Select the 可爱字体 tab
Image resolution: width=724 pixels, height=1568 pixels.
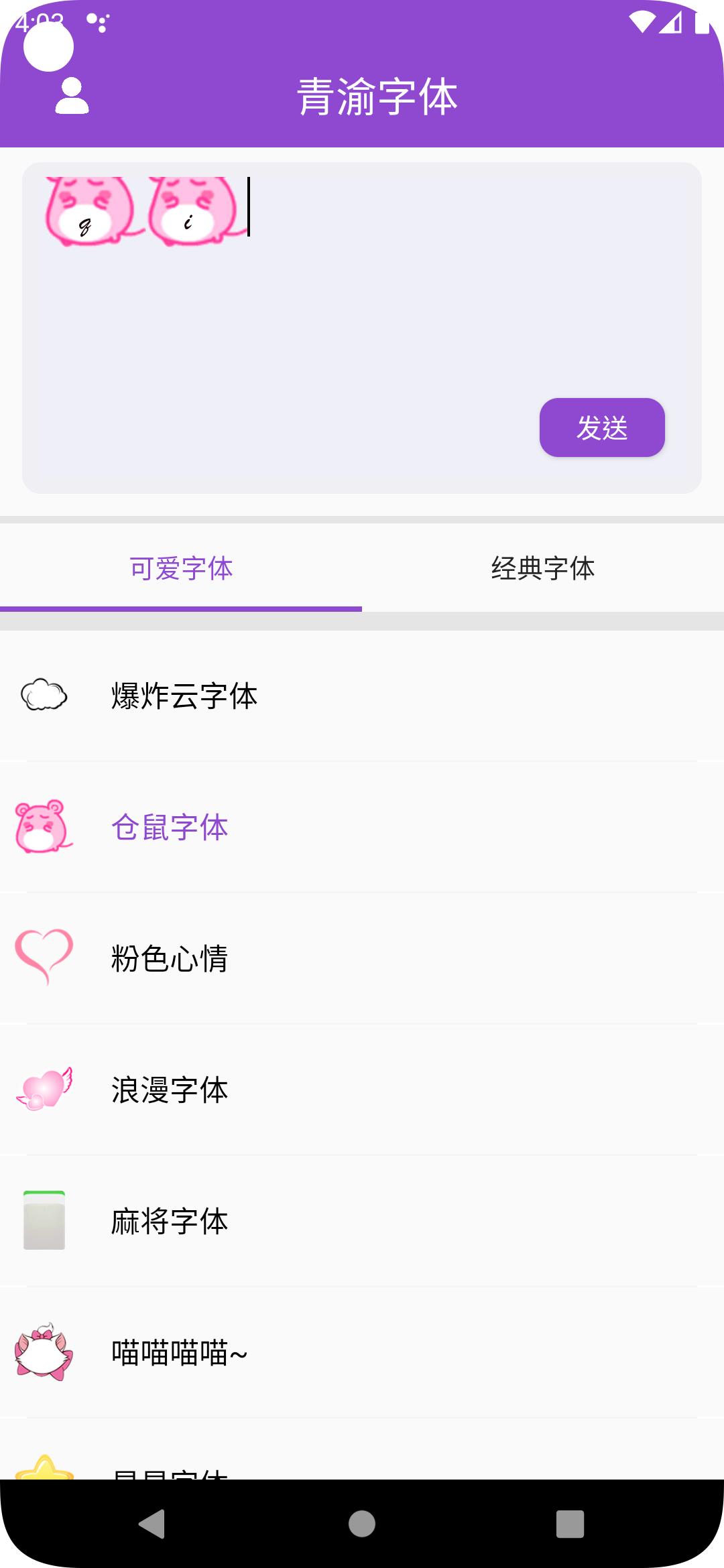181,568
